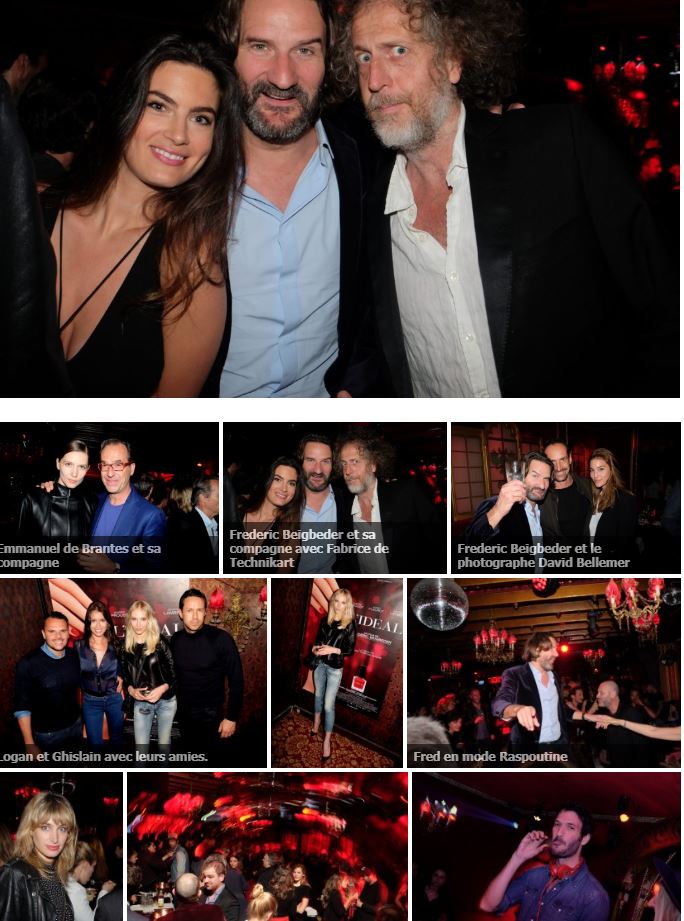Open thumbnail of man with red headphones
This screenshot has width=684, height=921.
point(546,846)
